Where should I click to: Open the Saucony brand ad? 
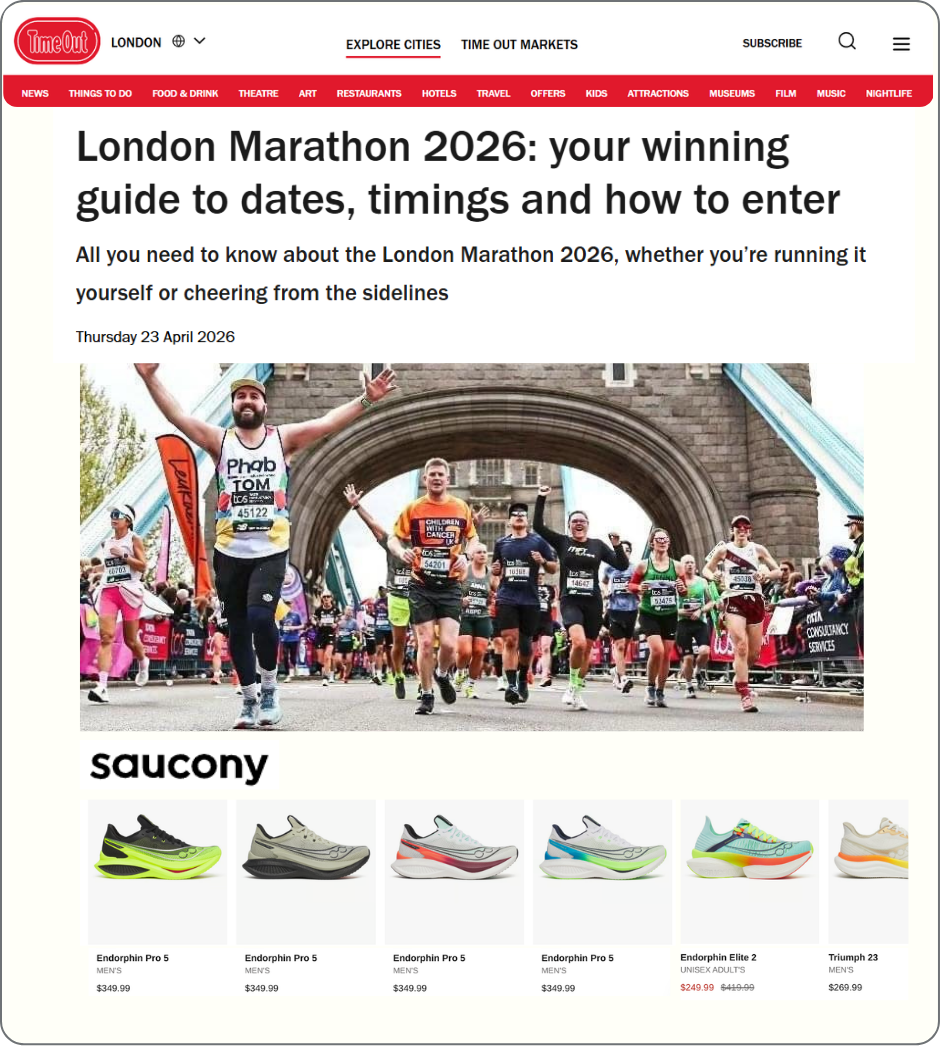click(179, 764)
